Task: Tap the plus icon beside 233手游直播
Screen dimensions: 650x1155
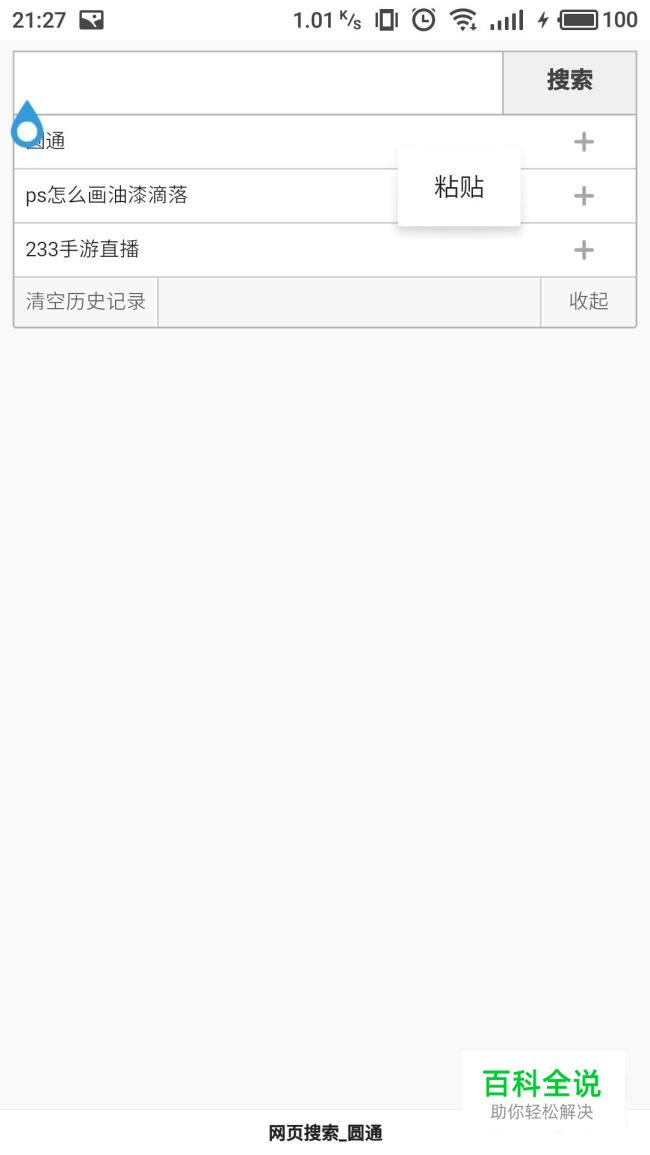Action: [584, 250]
